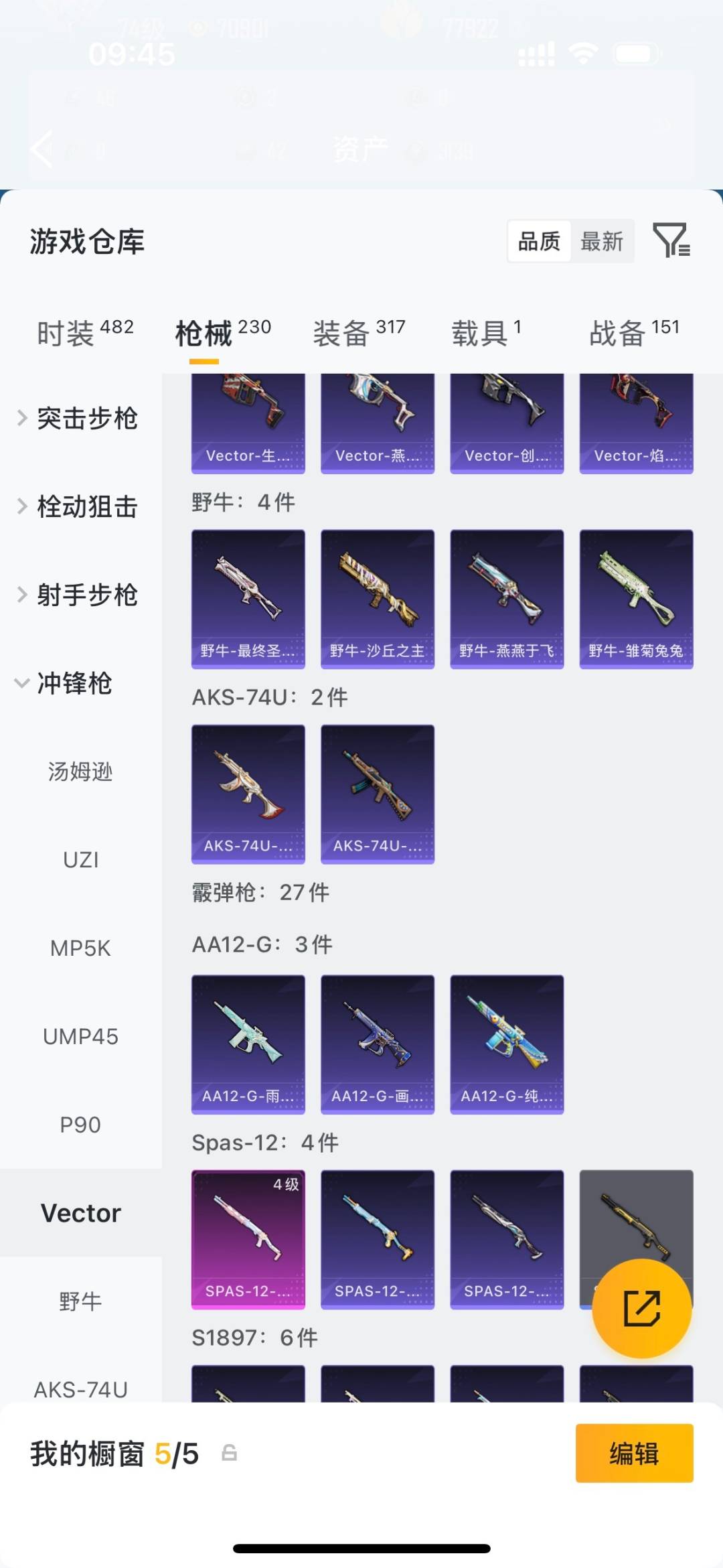Open the pink 4级 SPAS-12 skin
Image resolution: width=723 pixels, height=1568 pixels.
(x=248, y=1239)
